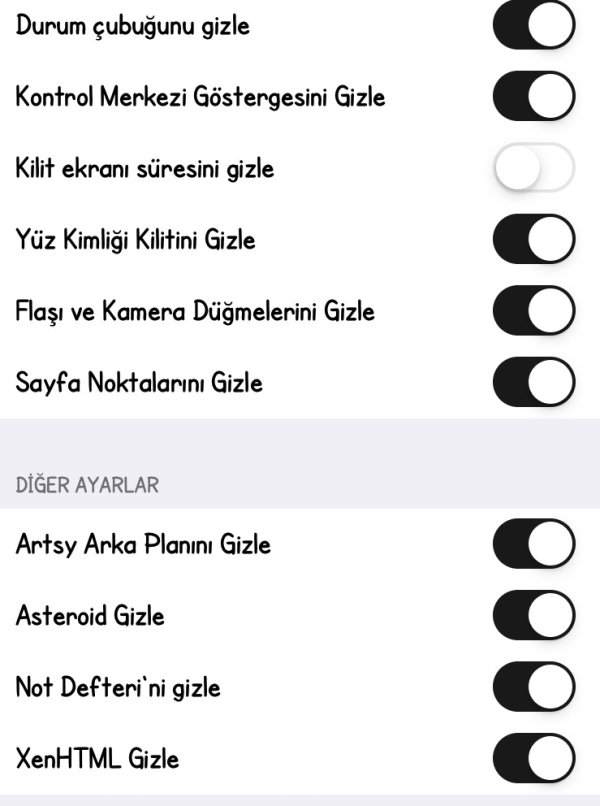Toggle Yüz Kimliği Kilitini Gizle off
Screen dimensions: 600x806
[x=534, y=240]
